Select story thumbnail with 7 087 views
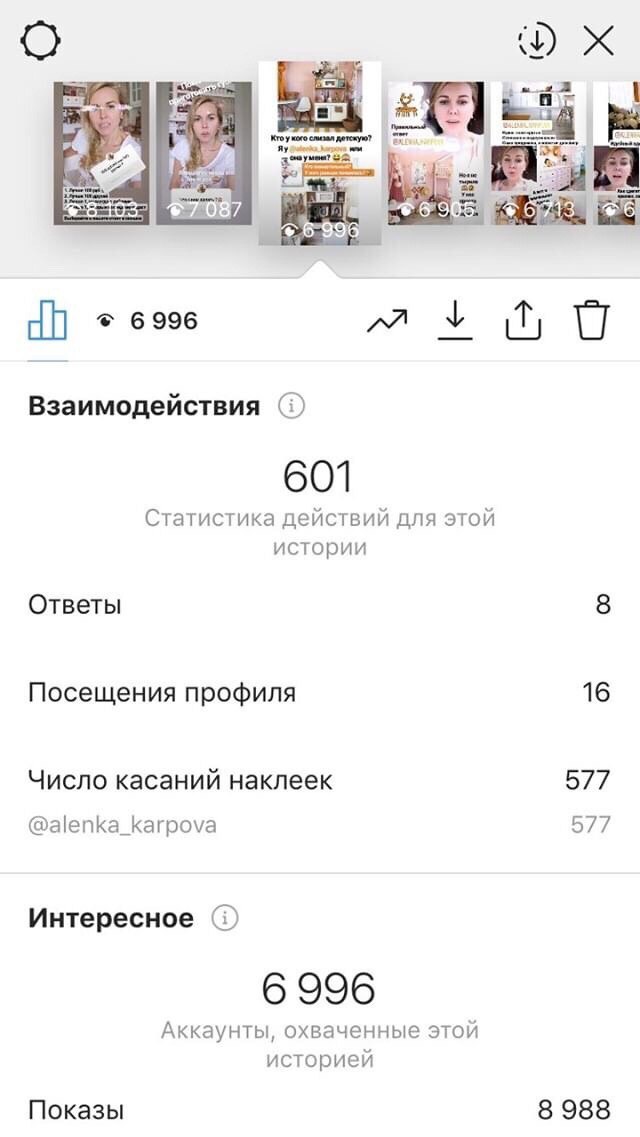Image resolution: width=640 pixels, height=1137 pixels. 204,153
